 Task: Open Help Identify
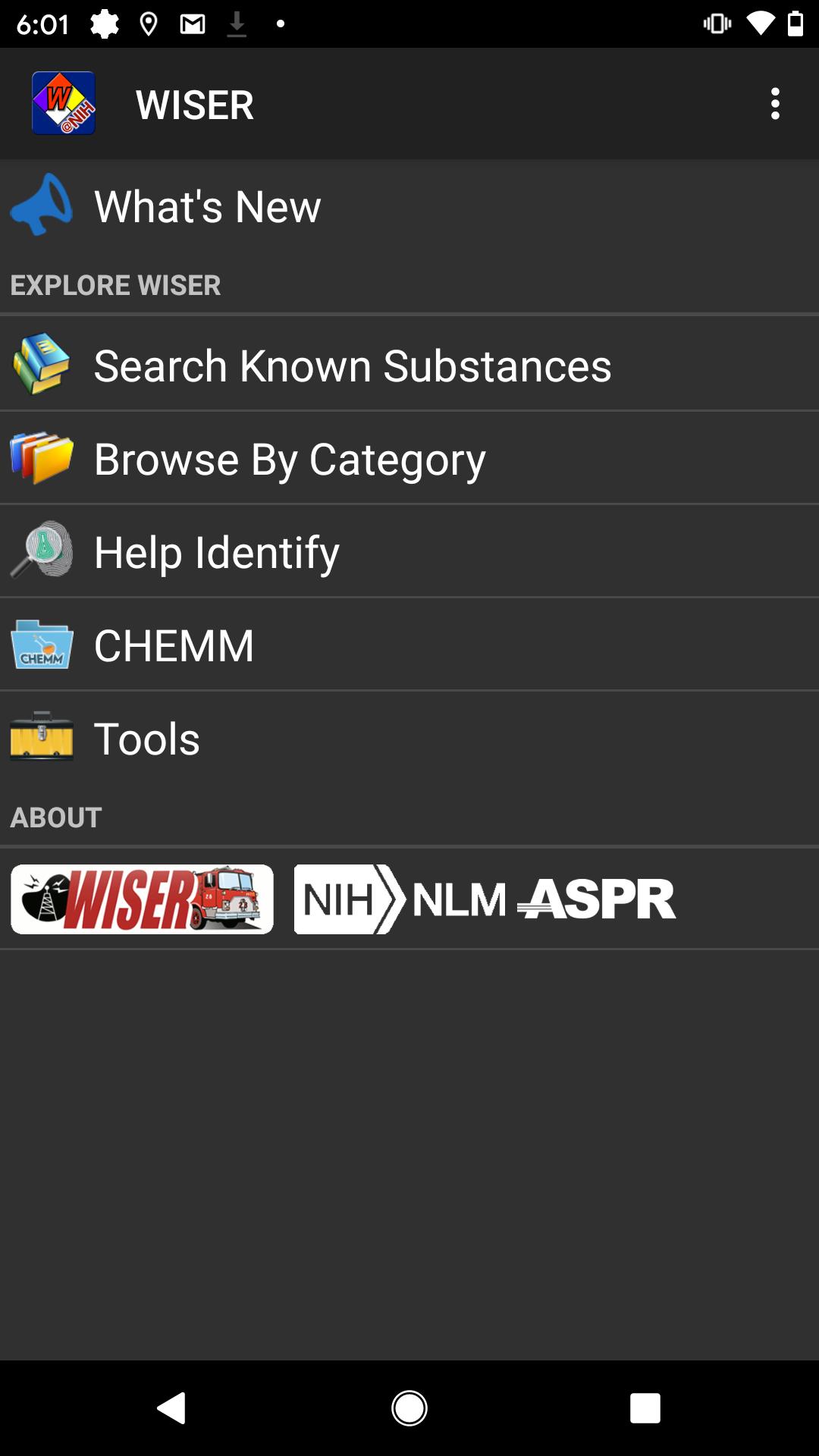tap(409, 551)
